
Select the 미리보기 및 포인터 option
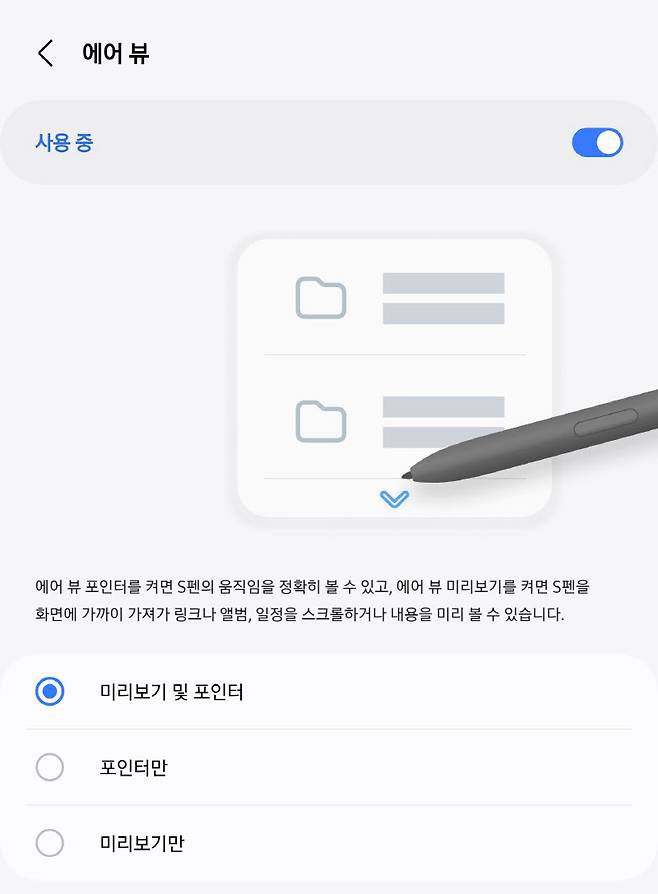point(50,691)
